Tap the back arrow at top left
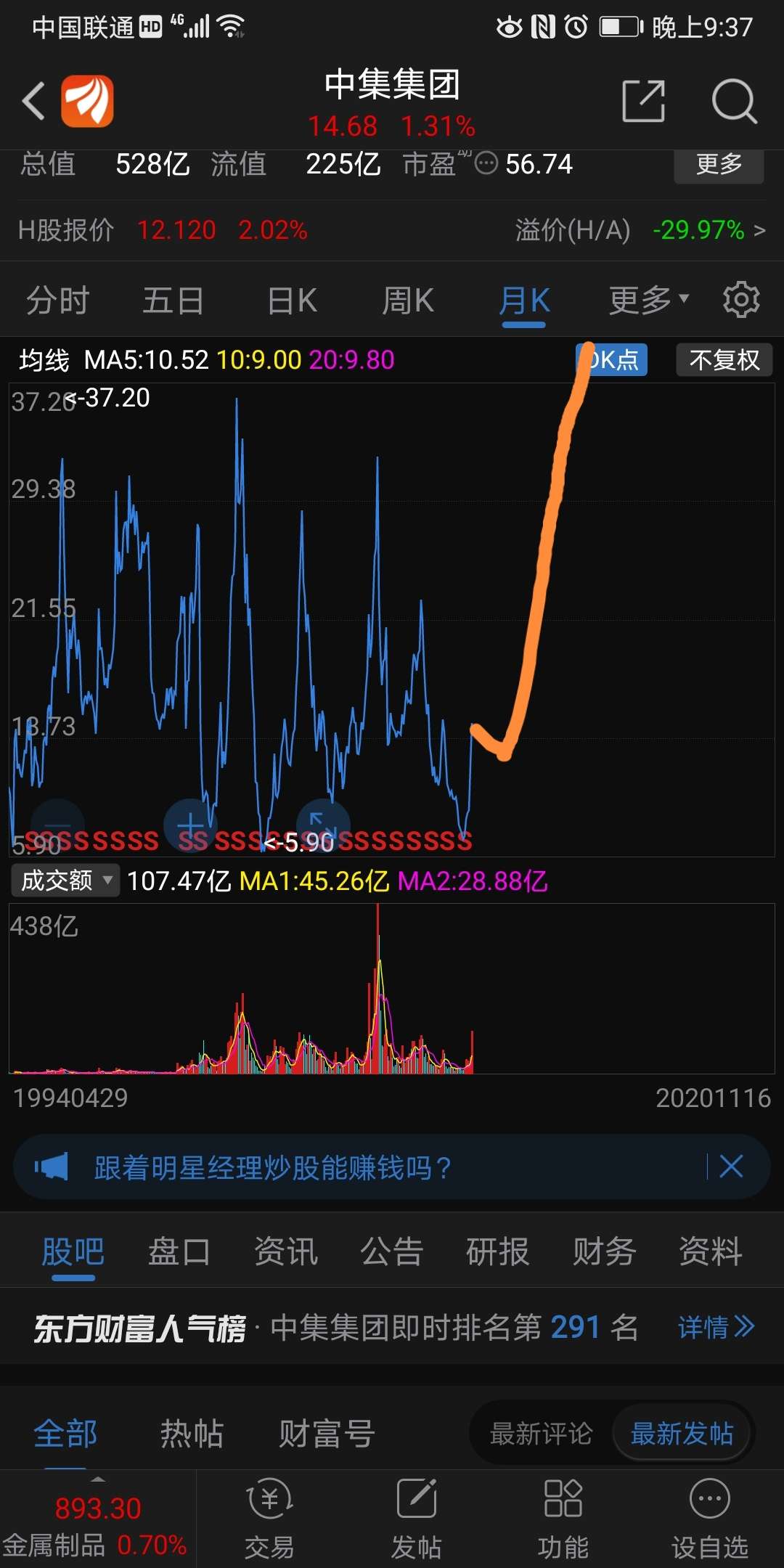784x1568 pixels. click(33, 100)
